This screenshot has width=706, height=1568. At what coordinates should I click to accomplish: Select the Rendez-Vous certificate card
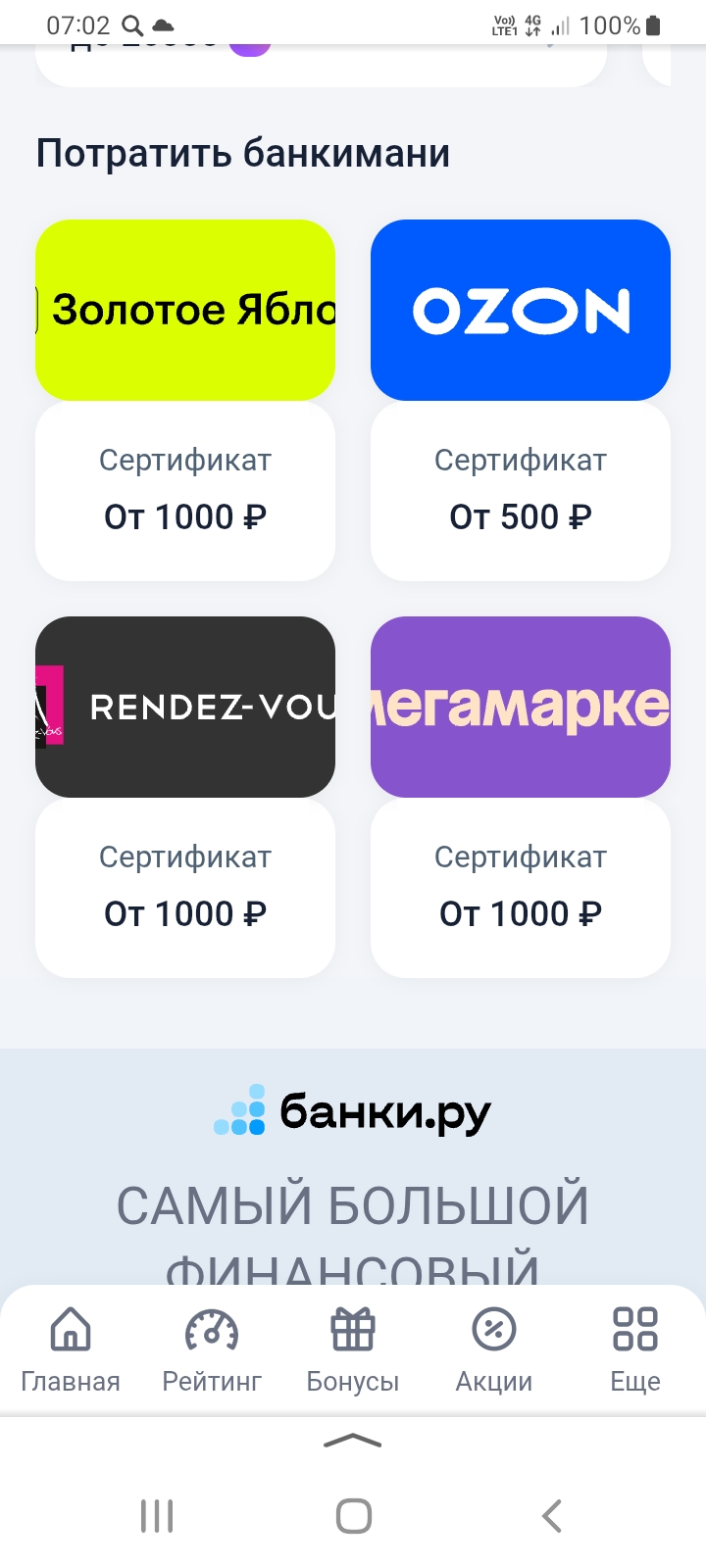185,797
